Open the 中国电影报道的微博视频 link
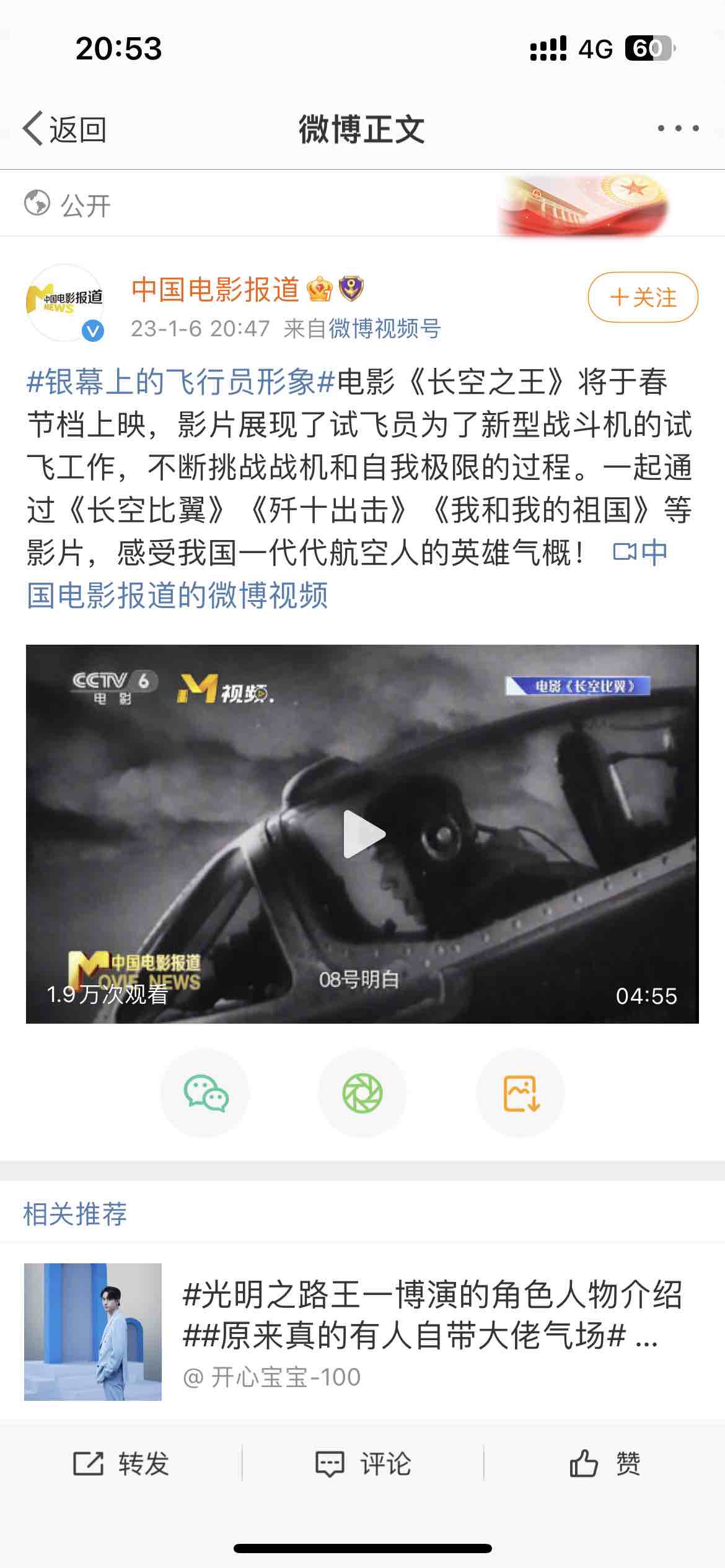This screenshot has width=725, height=1568. pos(177,595)
